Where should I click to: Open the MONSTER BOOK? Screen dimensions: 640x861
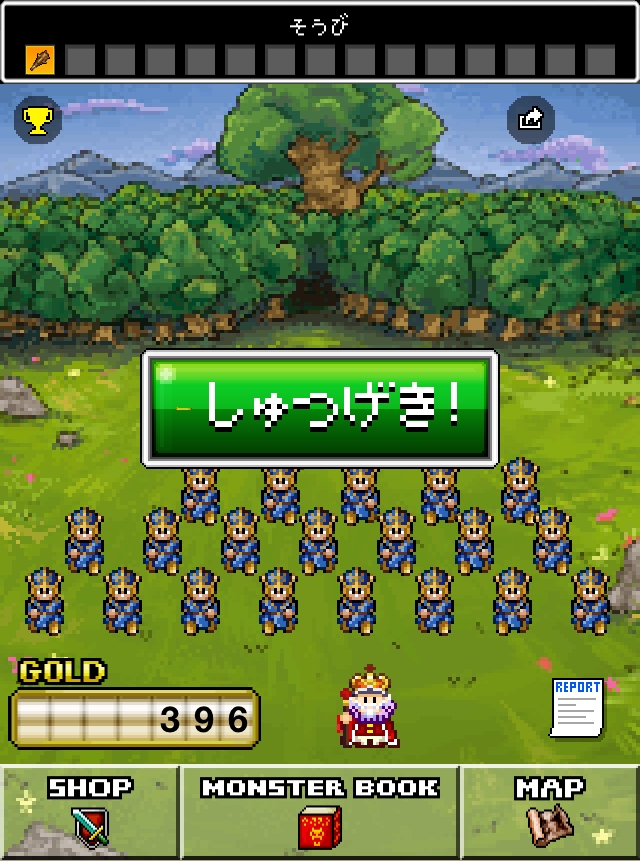tap(320, 812)
